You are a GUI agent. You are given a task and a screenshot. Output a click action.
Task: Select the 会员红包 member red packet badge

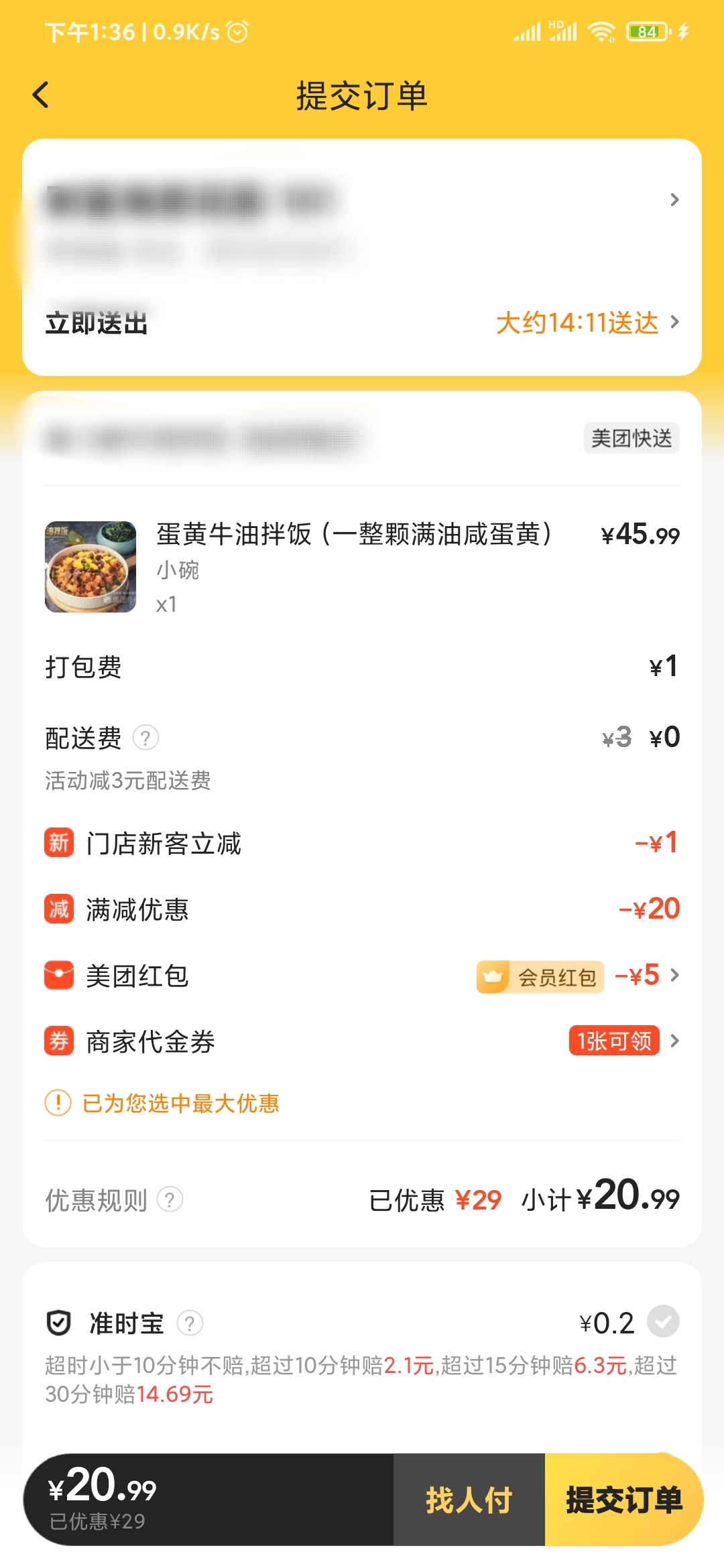(540, 977)
